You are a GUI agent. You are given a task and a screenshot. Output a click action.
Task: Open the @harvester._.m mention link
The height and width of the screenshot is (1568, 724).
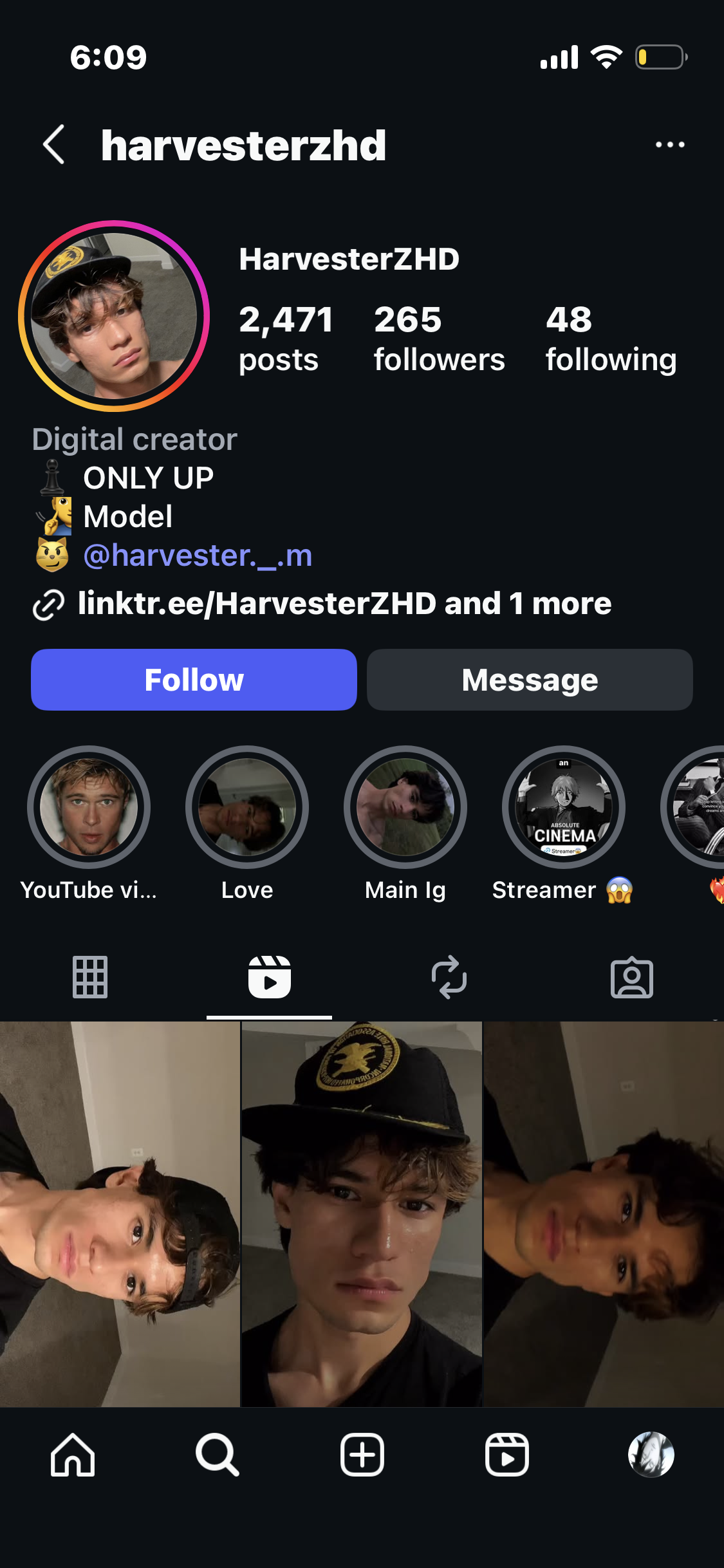tap(198, 555)
